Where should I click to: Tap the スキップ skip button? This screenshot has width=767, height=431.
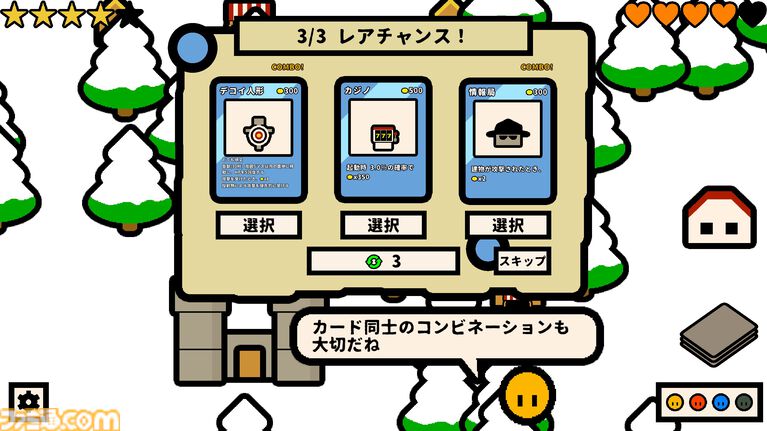click(x=522, y=261)
